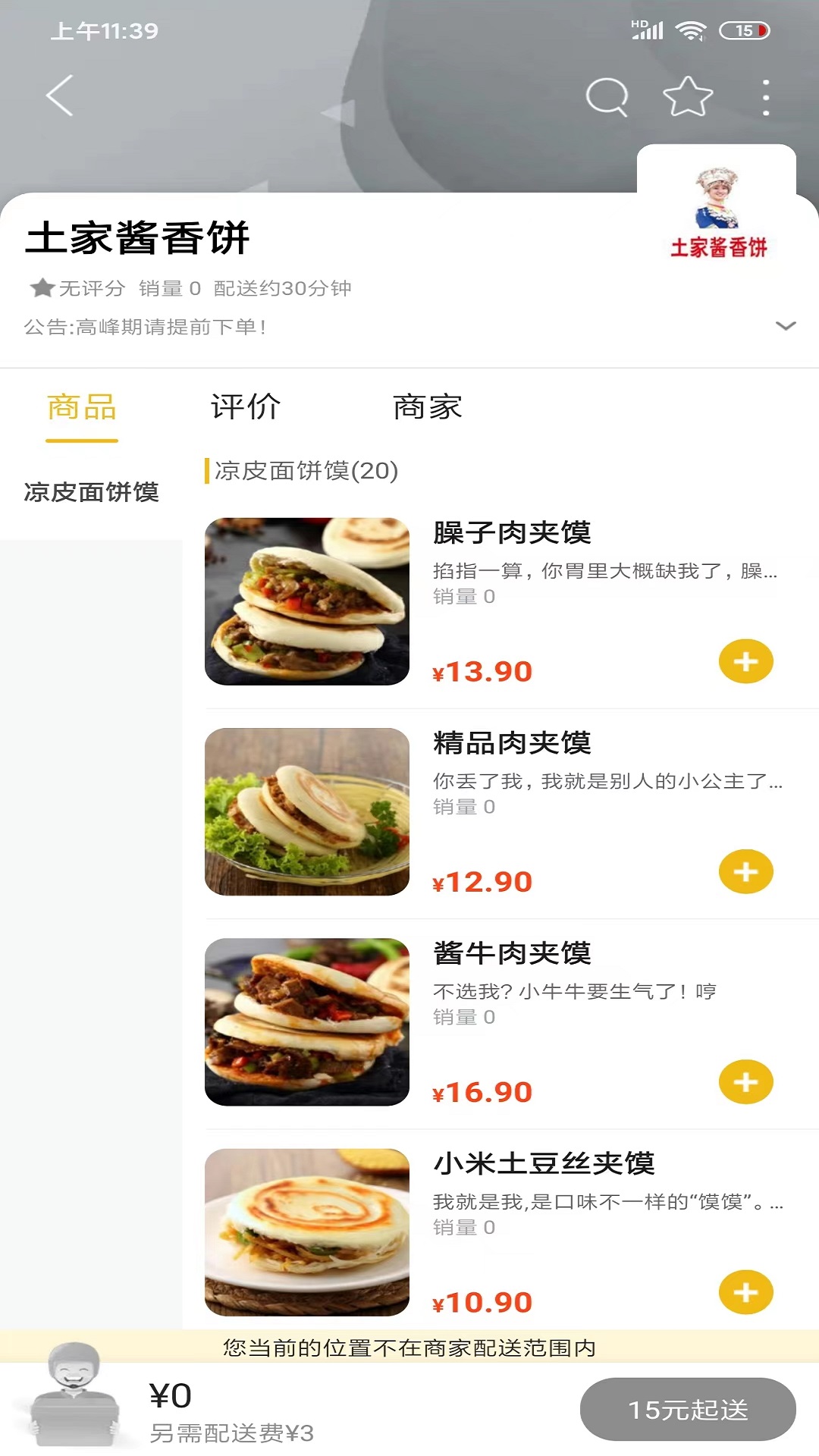Favorite the 土家酱香饼 store
Image resolution: width=819 pixels, height=1456 pixels.
click(688, 97)
